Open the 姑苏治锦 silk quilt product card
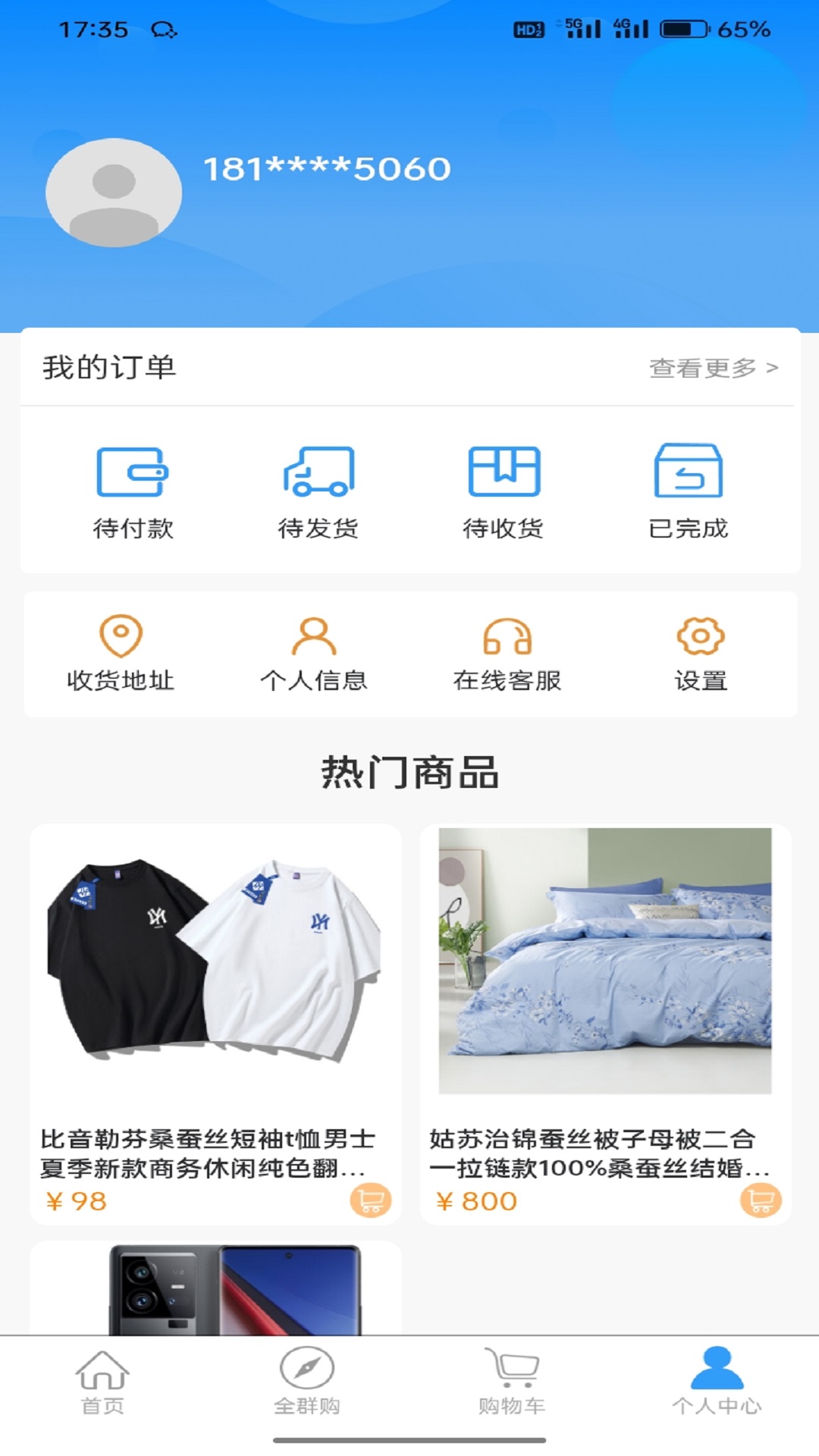Viewport: 819px width, 1456px height. [x=605, y=1024]
